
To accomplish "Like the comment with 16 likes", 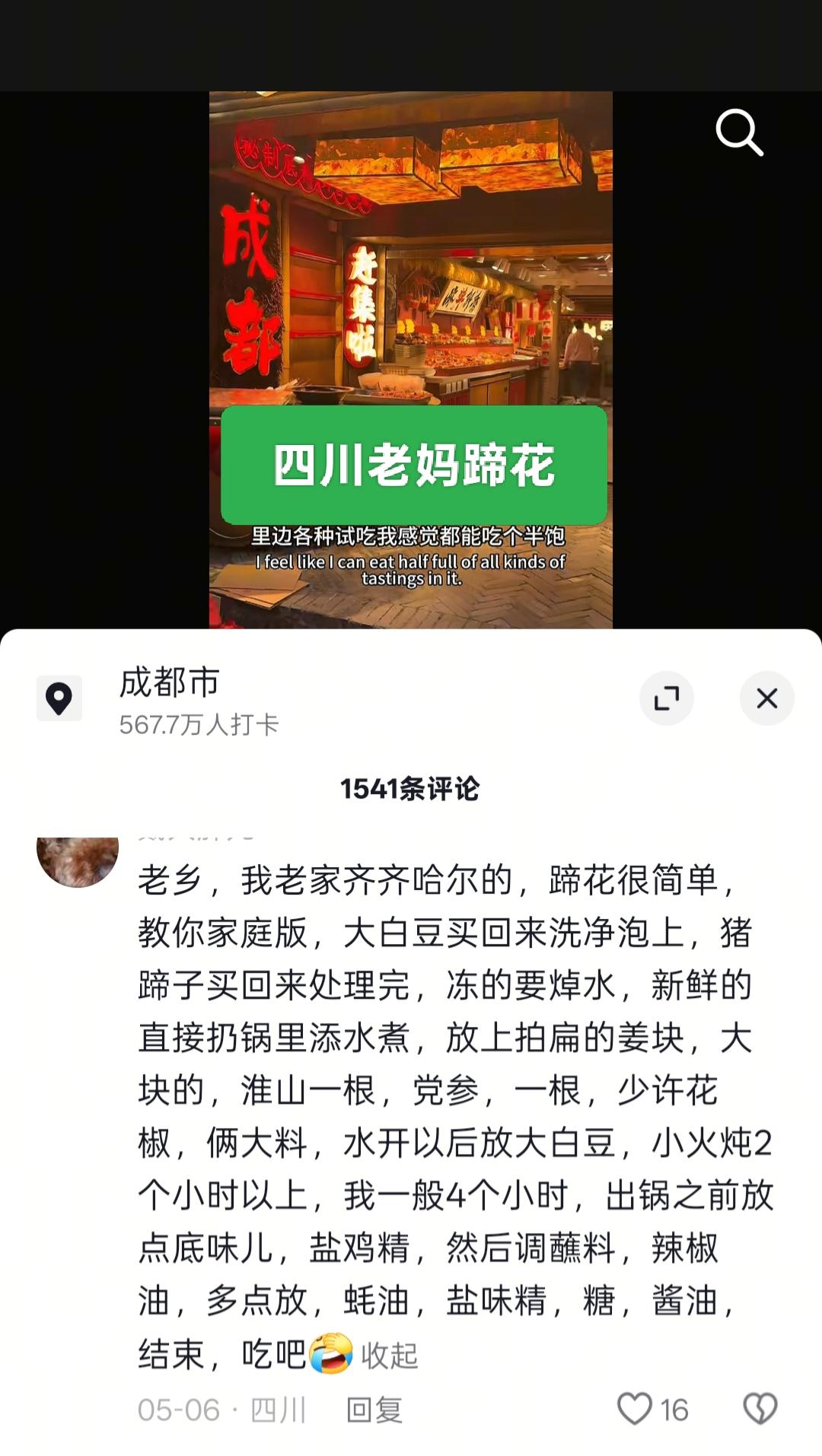I will point(635,1409).
